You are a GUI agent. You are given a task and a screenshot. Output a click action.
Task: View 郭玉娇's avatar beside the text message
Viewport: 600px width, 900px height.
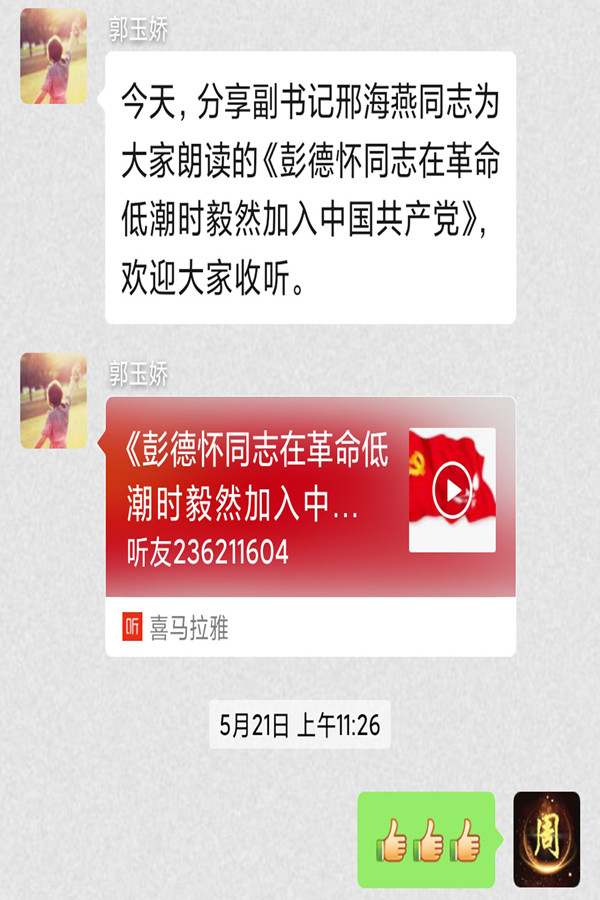(53, 62)
